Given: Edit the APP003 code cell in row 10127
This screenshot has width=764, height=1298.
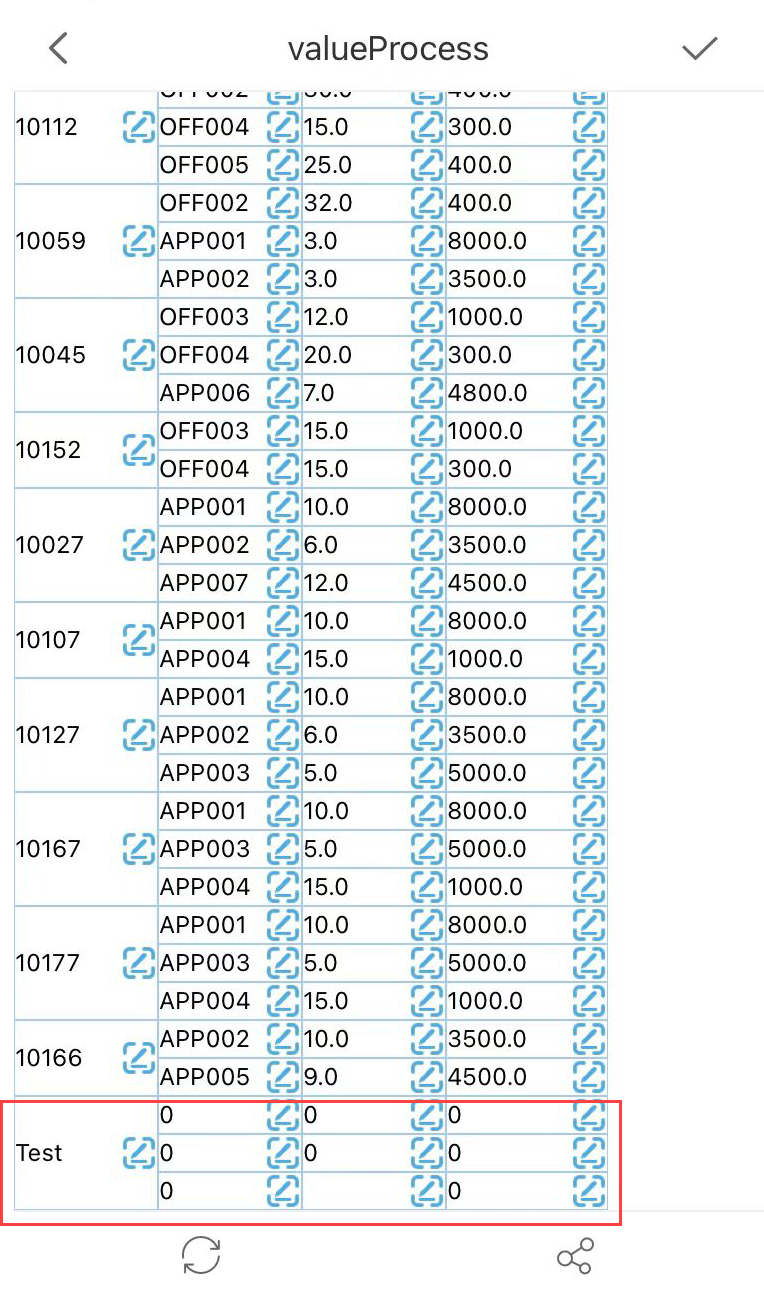Looking at the screenshot, I should (x=281, y=773).
